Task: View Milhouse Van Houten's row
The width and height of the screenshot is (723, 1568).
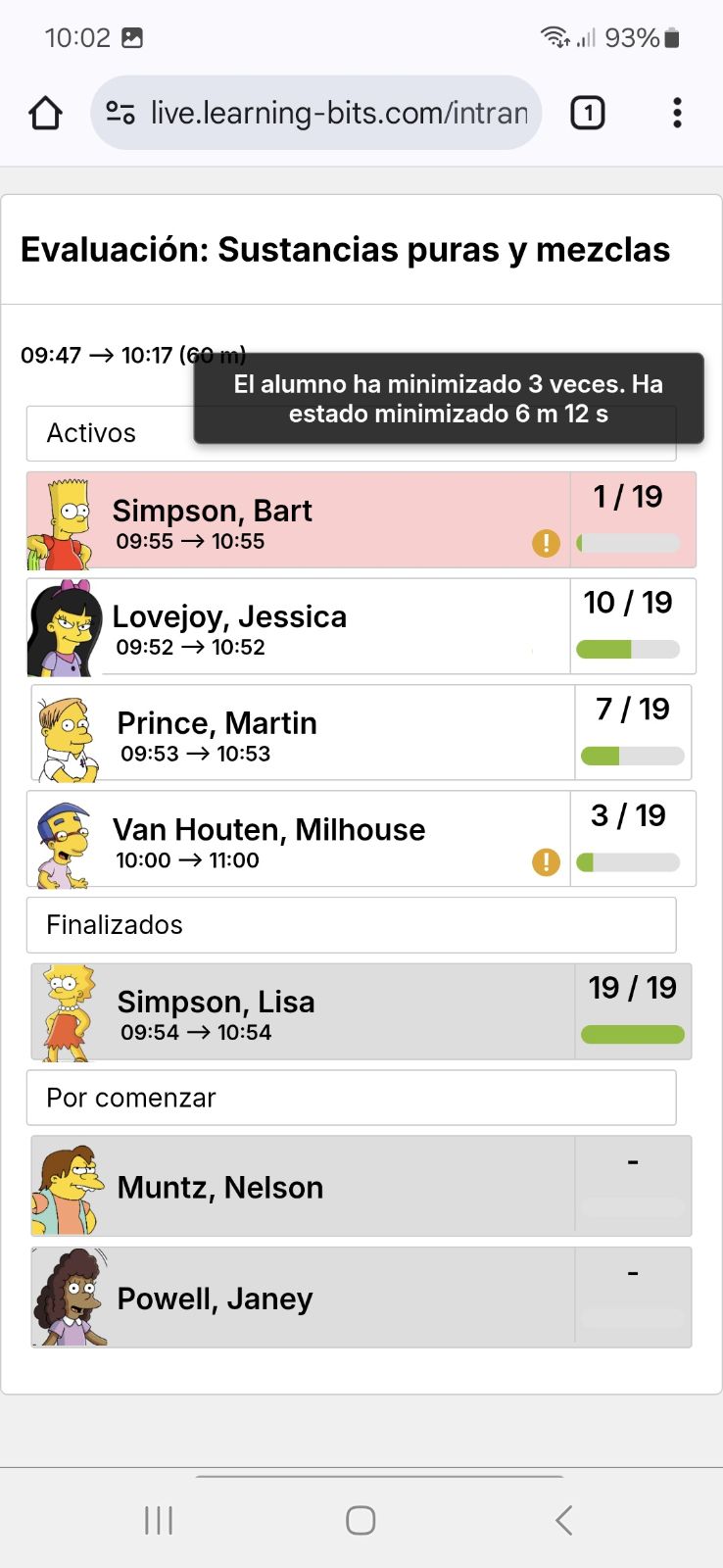Action: 294,840
